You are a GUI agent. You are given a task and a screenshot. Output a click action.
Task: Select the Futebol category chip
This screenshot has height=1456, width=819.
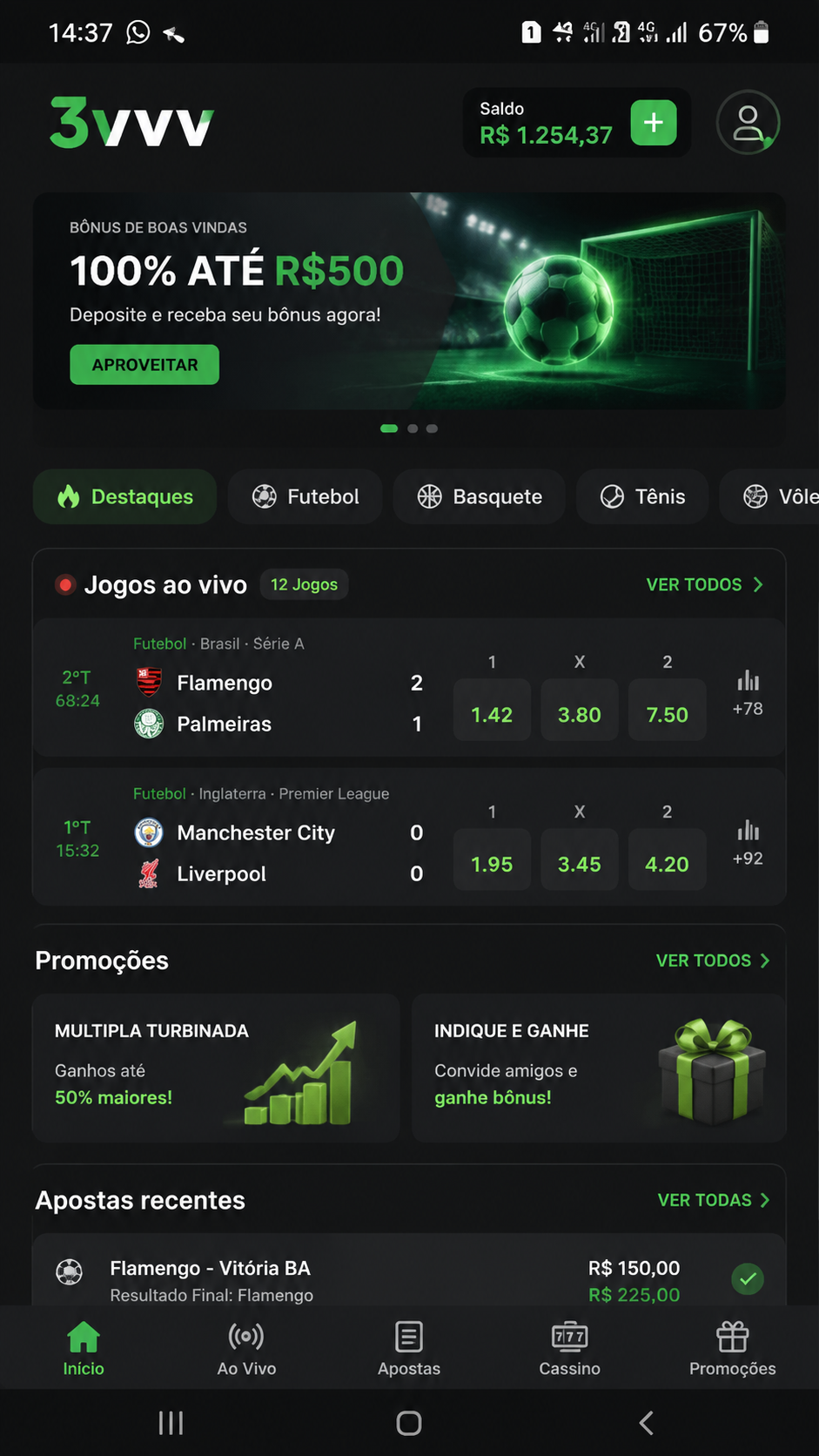(x=305, y=496)
